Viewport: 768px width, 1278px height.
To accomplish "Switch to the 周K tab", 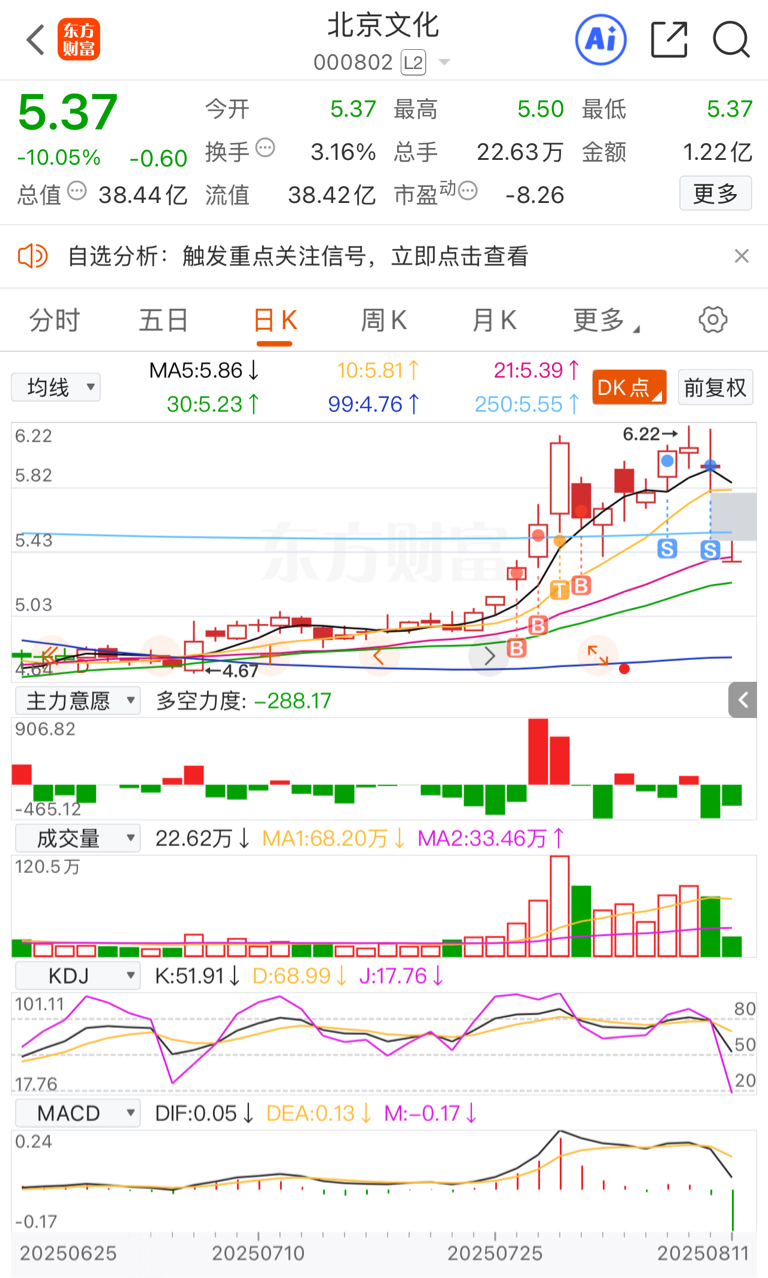I will (x=384, y=321).
